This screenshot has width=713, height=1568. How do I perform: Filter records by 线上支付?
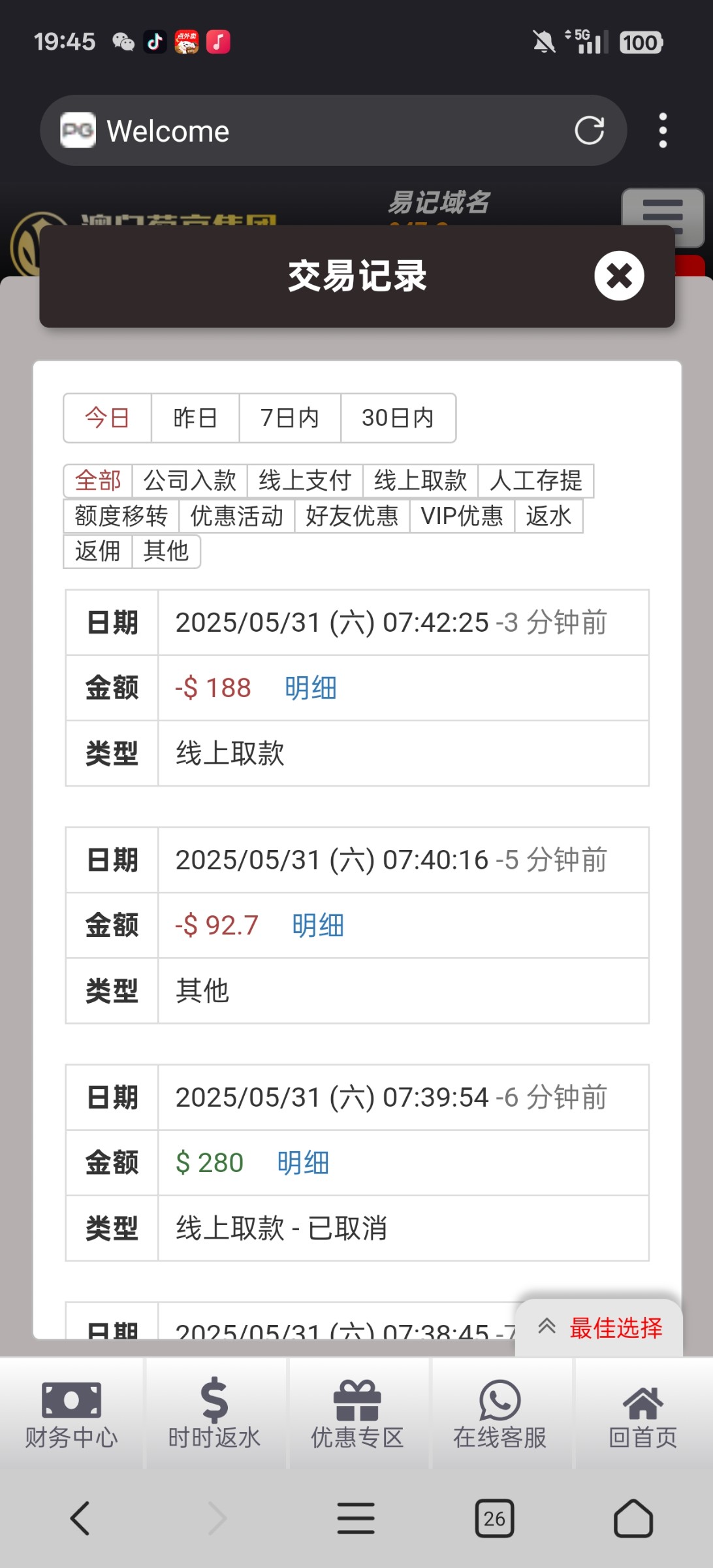pos(305,480)
